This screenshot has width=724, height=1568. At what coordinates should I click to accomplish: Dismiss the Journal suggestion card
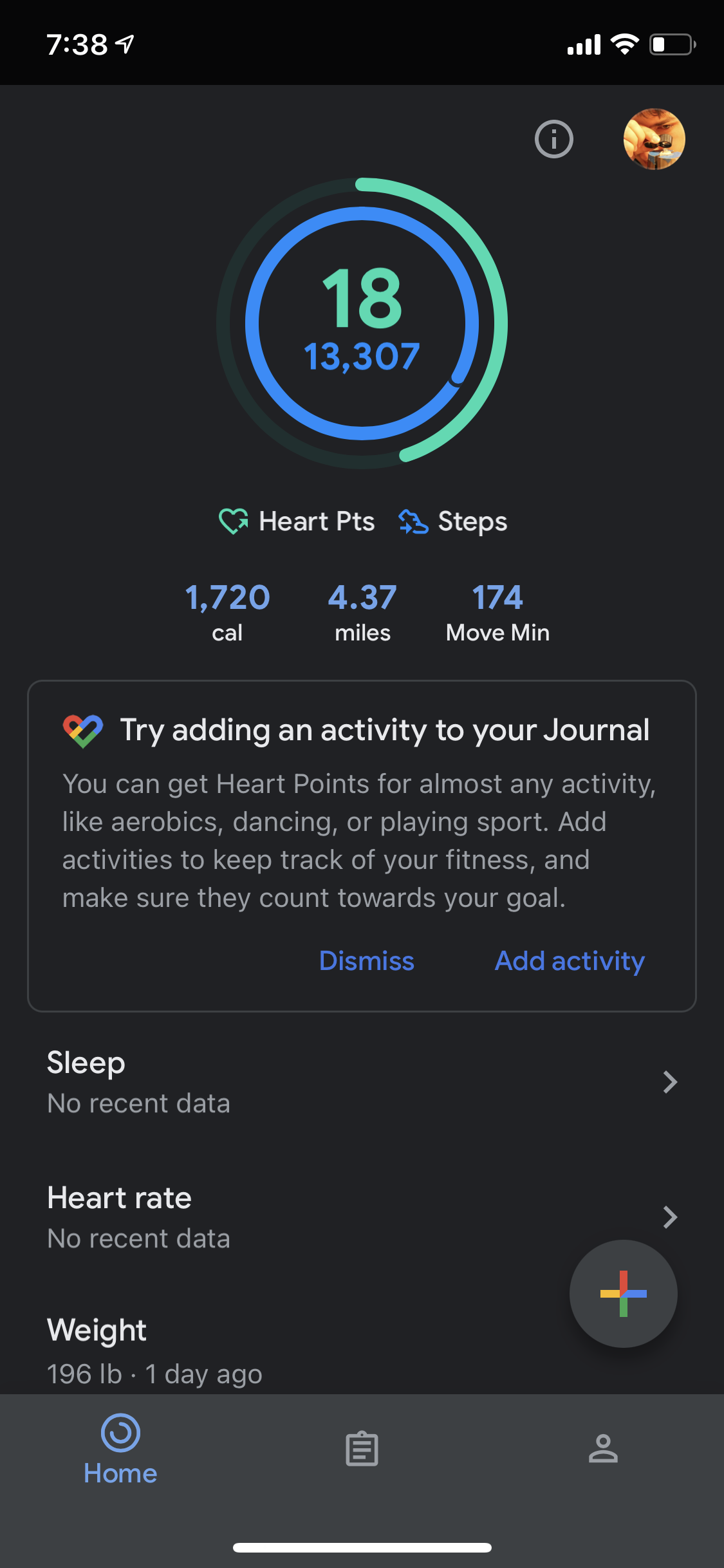[x=366, y=961]
